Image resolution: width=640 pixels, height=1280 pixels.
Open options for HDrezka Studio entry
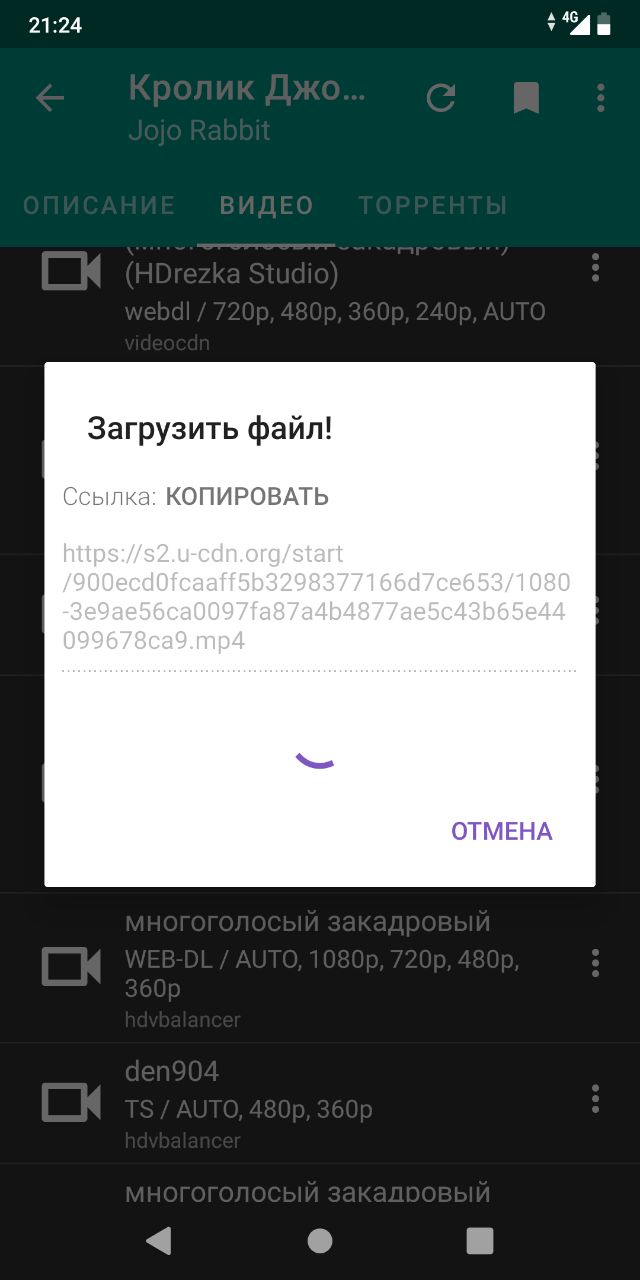coord(595,268)
